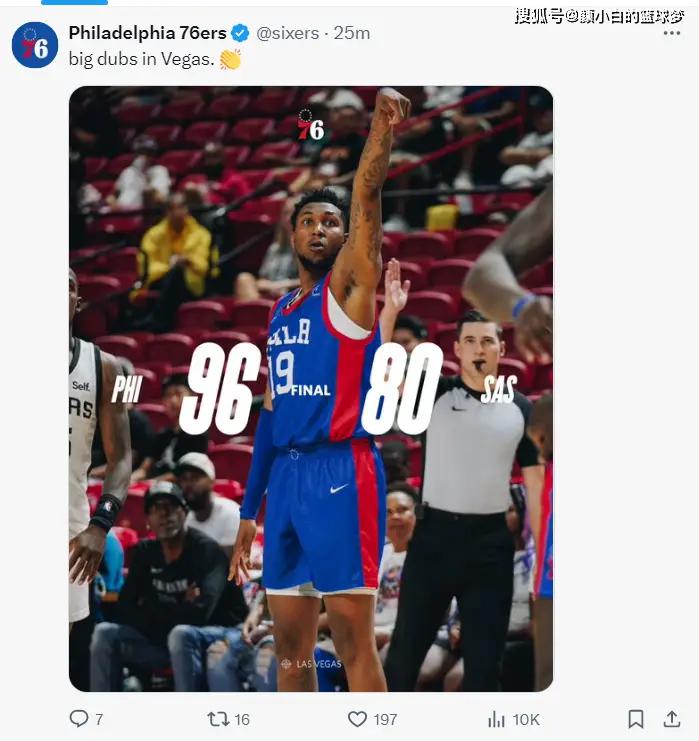Retweet the big dubs in Vegas post

[x=218, y=718]
